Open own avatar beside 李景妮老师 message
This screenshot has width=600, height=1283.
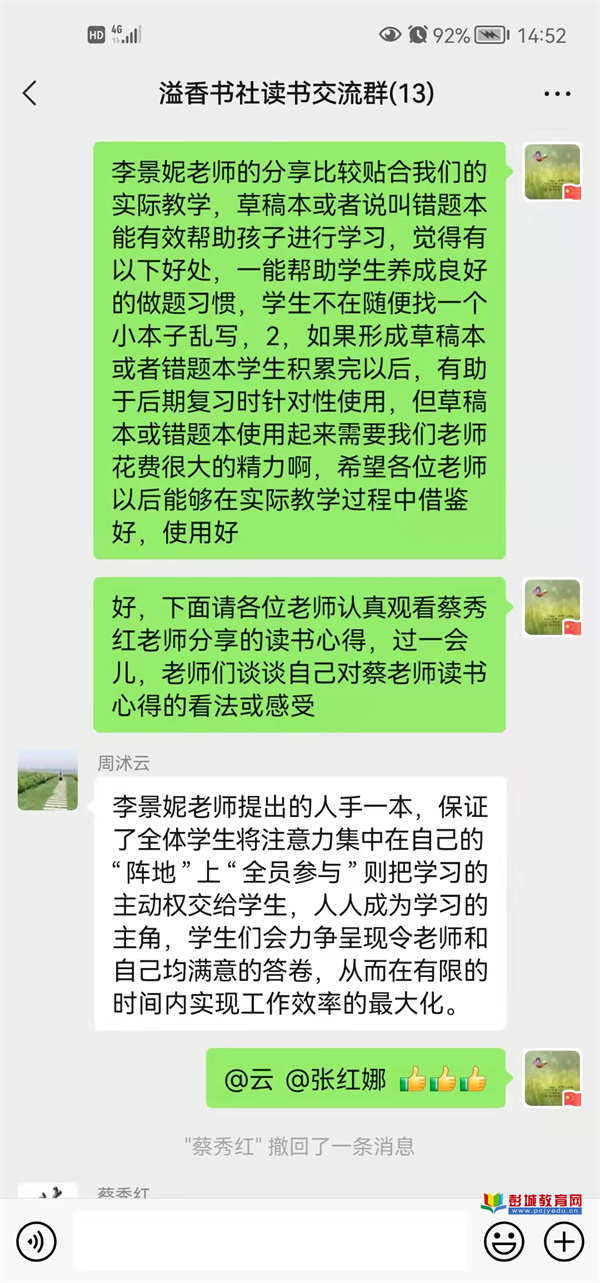552,172
